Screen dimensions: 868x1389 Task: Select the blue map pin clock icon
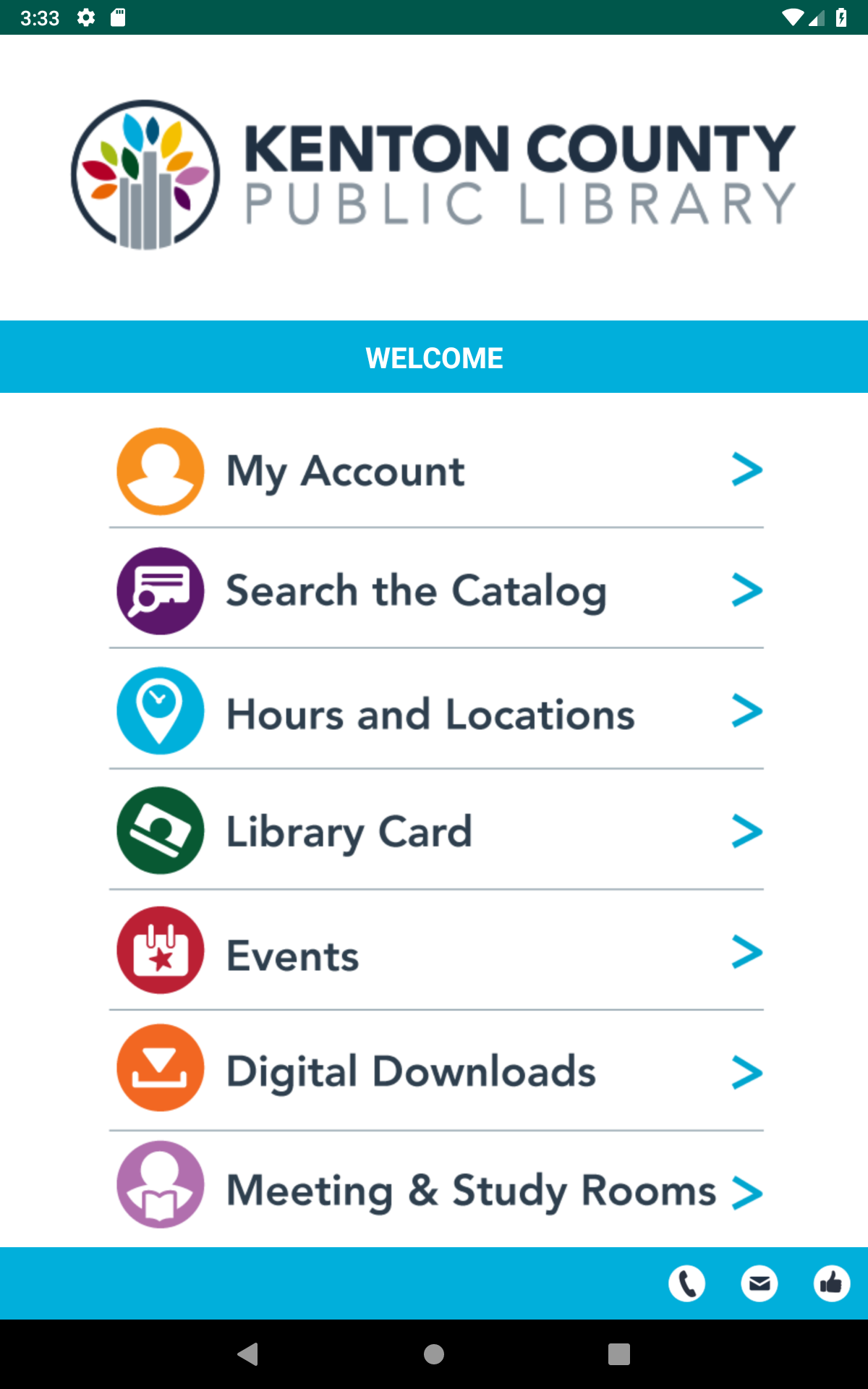[160, 710]
